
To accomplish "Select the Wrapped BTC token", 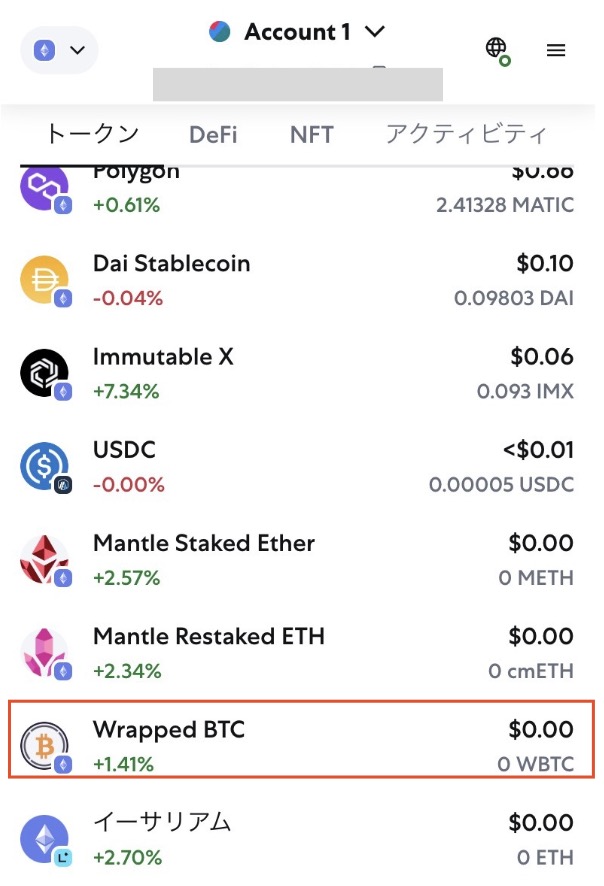I will click(x=300, y=745).
